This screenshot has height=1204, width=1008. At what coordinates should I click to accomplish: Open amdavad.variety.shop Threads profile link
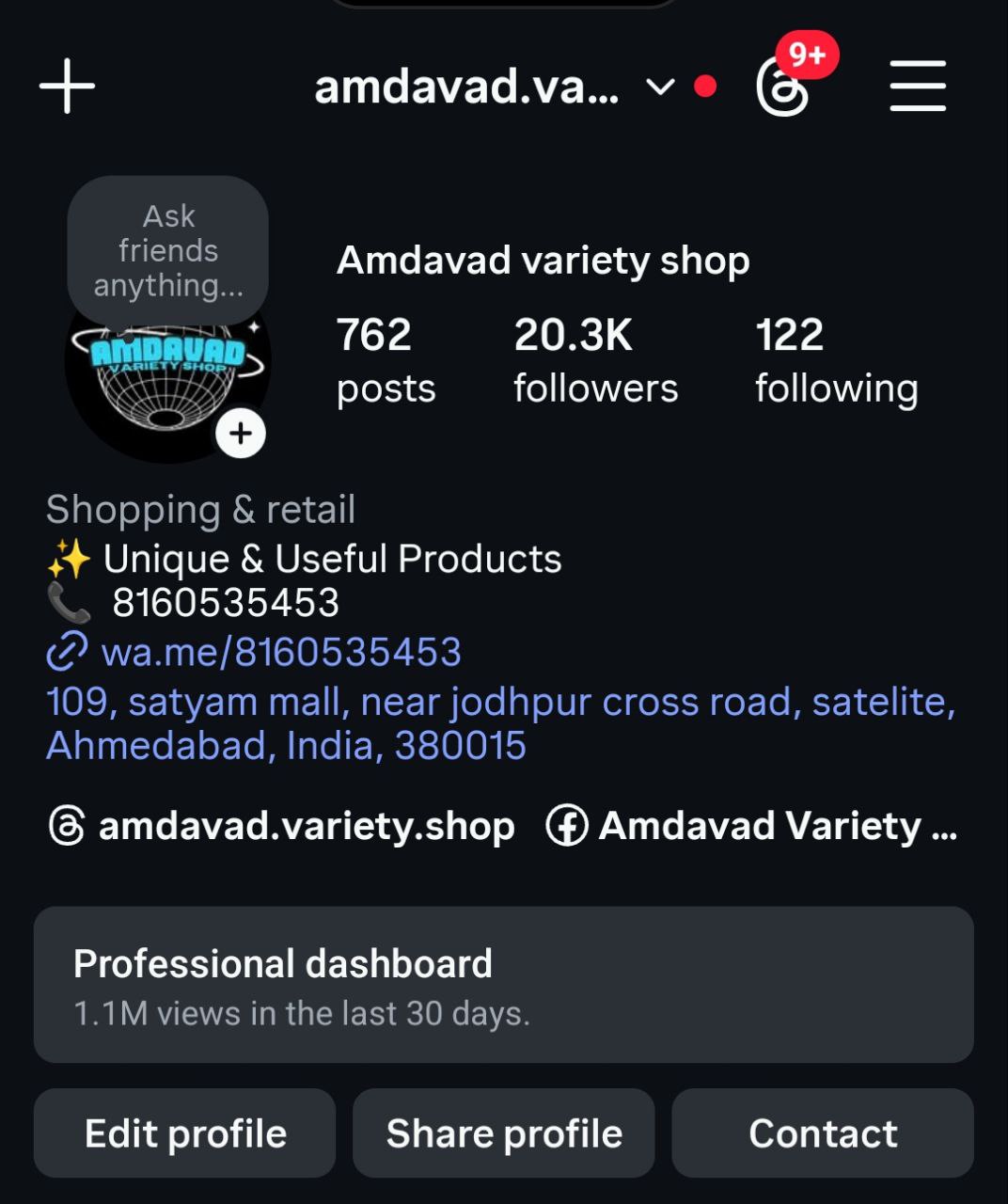point(282,826)
